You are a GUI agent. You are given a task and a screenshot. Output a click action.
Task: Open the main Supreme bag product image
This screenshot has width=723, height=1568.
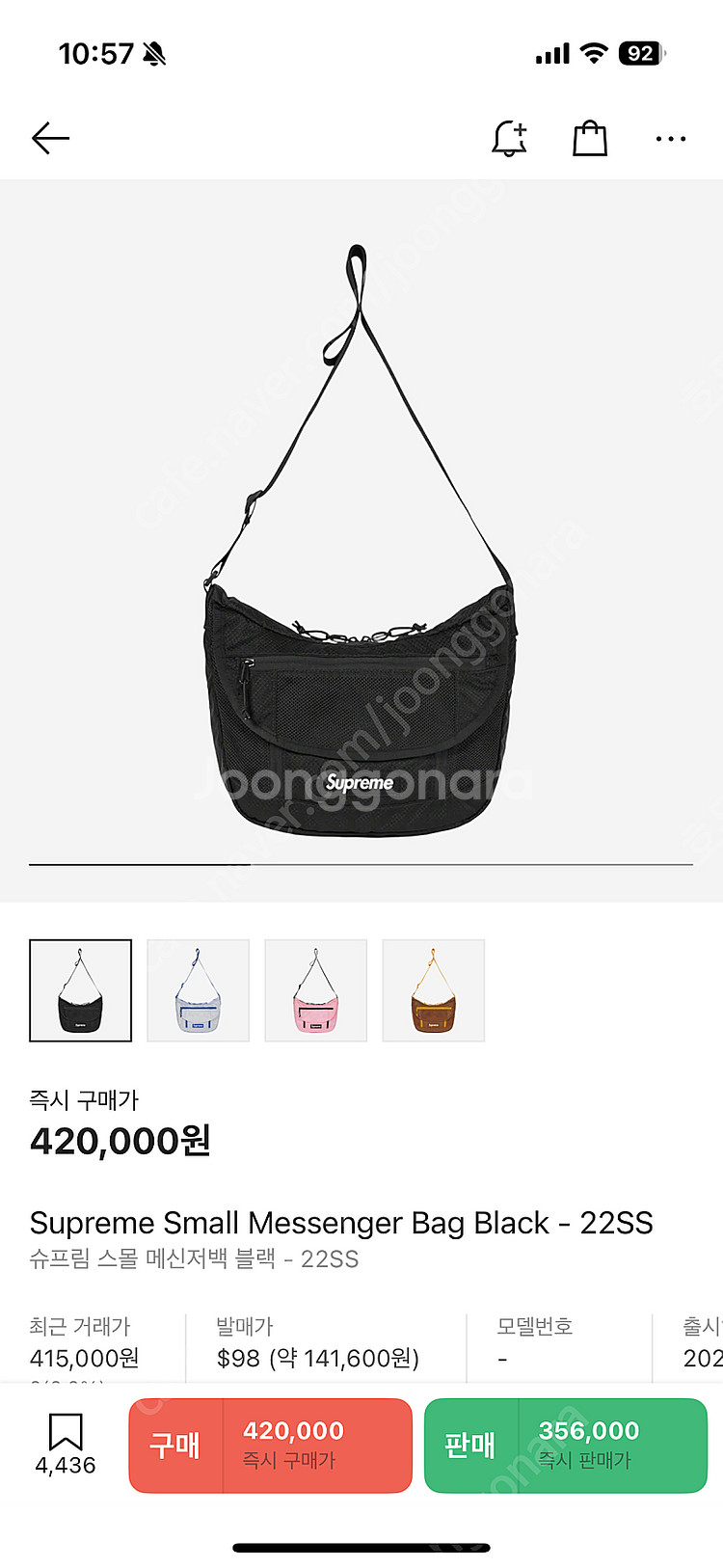[361, 540]
